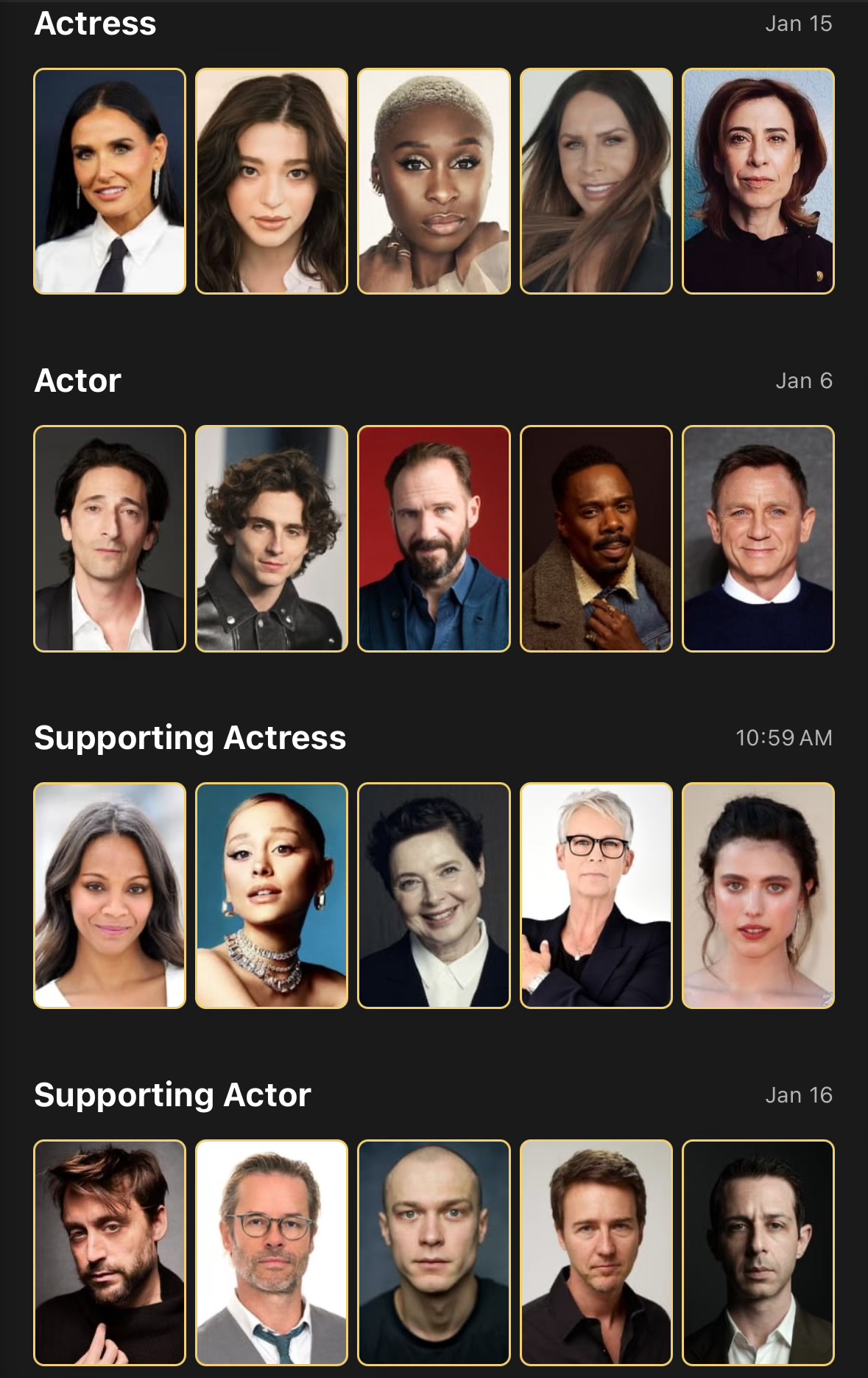Open Actor card with brown shearling coat
Screen dimensions: 868x1378
[596, 538]
